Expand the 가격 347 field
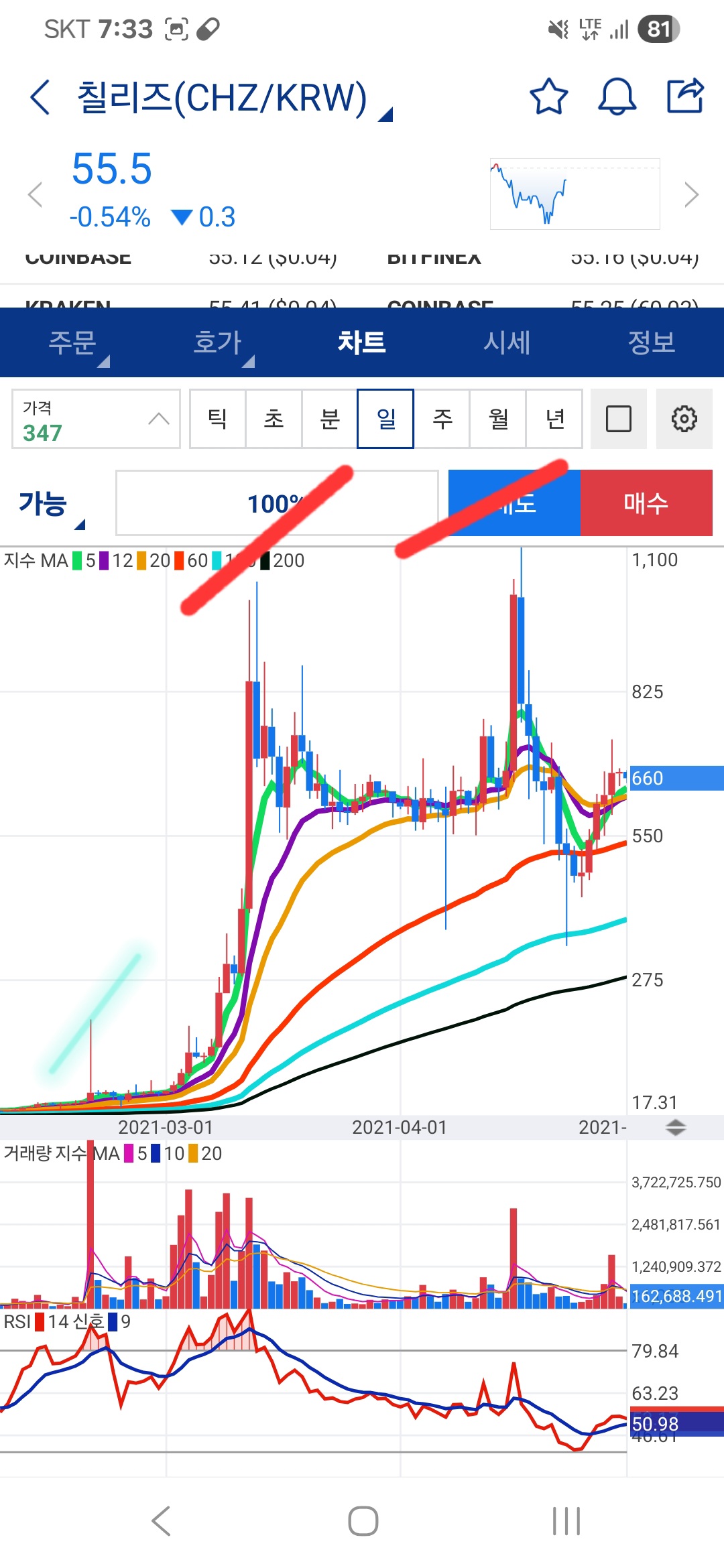 96,419
